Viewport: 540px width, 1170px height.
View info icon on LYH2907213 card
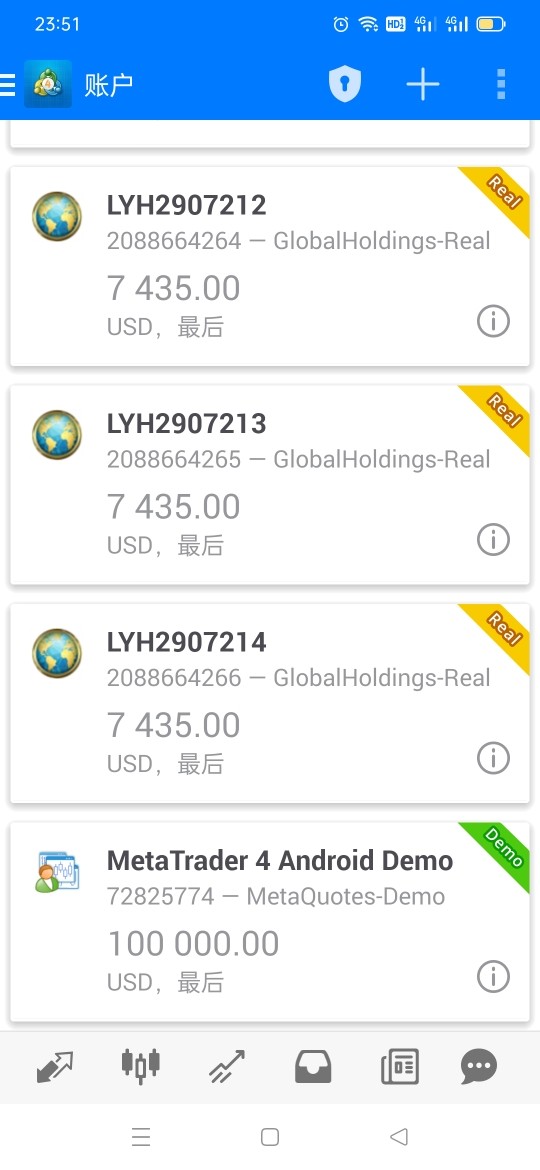pyautogui.click(x=493, y=539)
